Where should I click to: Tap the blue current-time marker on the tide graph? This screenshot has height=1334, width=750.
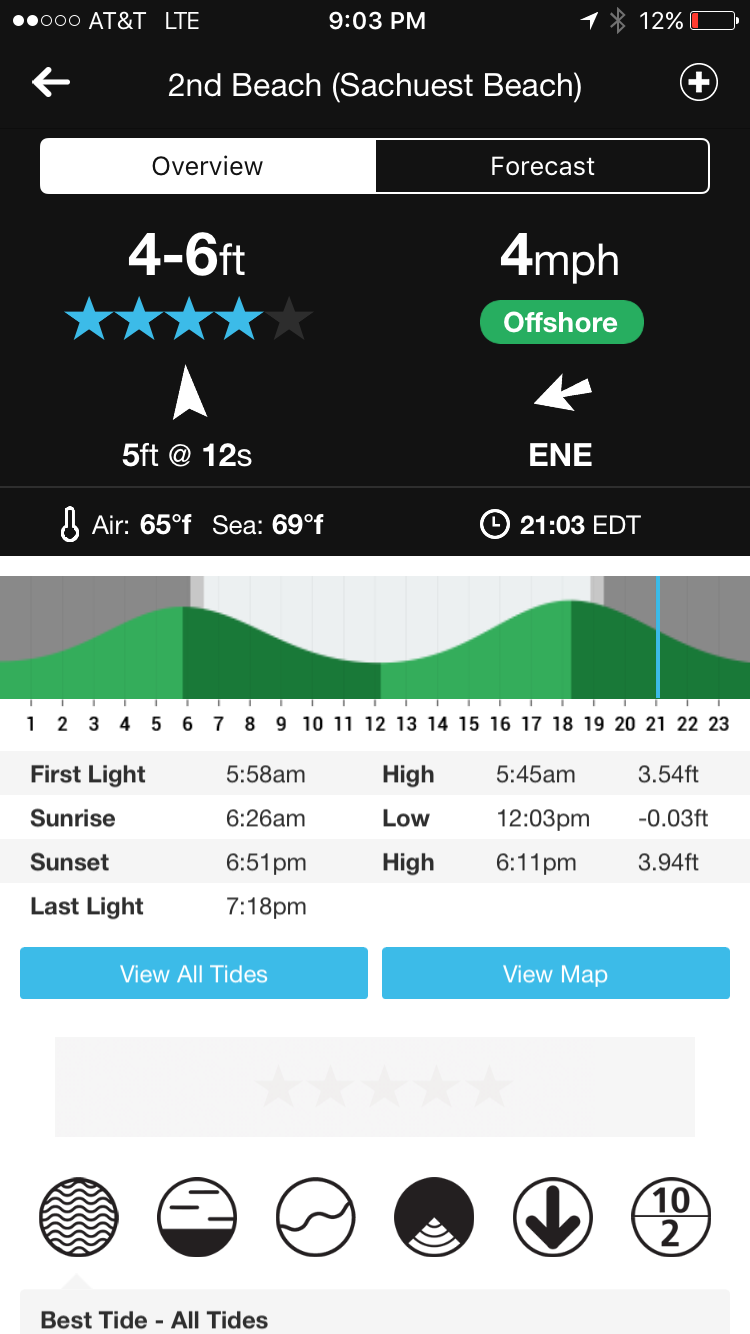point(658,637)
